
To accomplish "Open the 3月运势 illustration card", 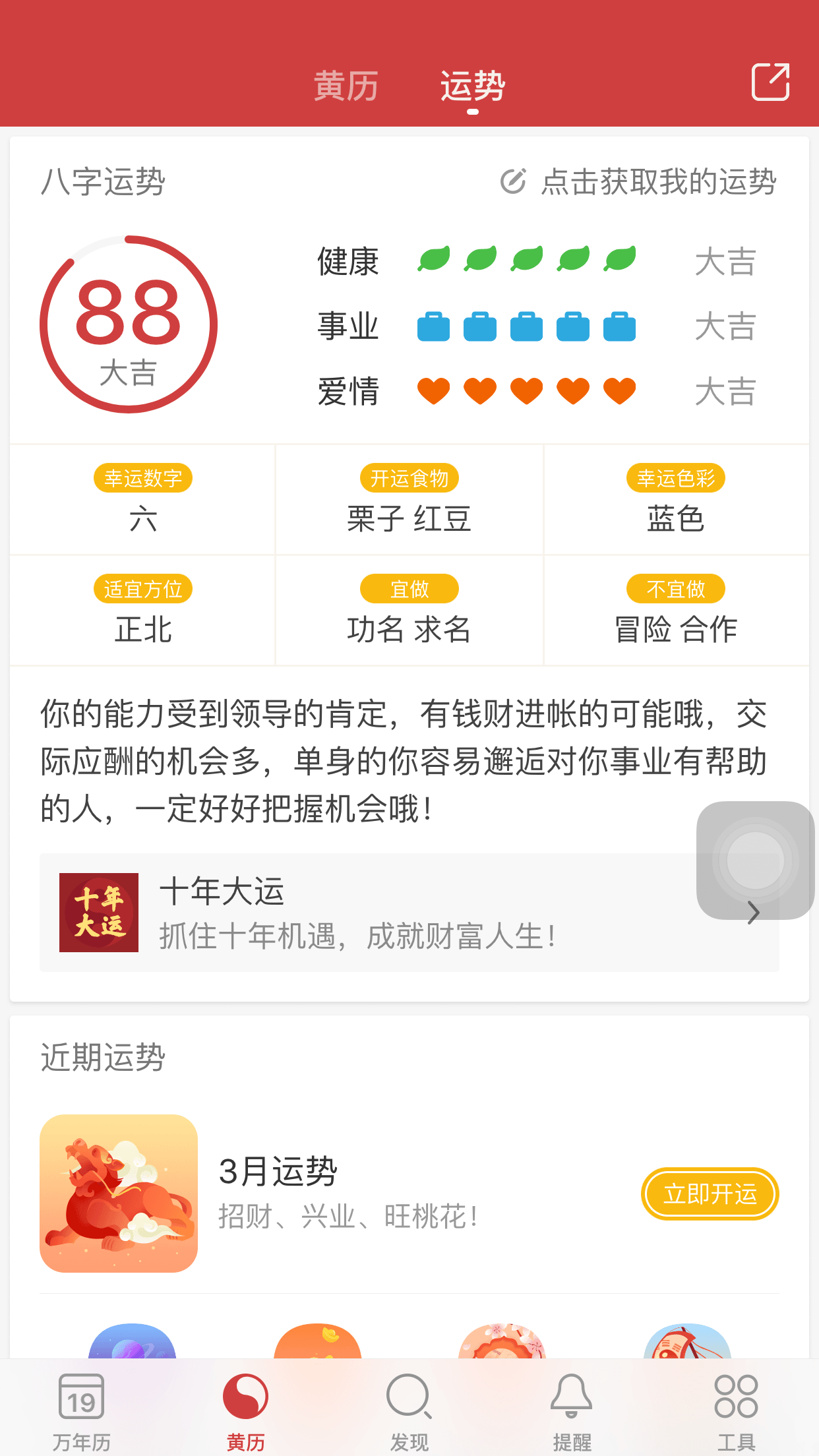I will 119,1194.
